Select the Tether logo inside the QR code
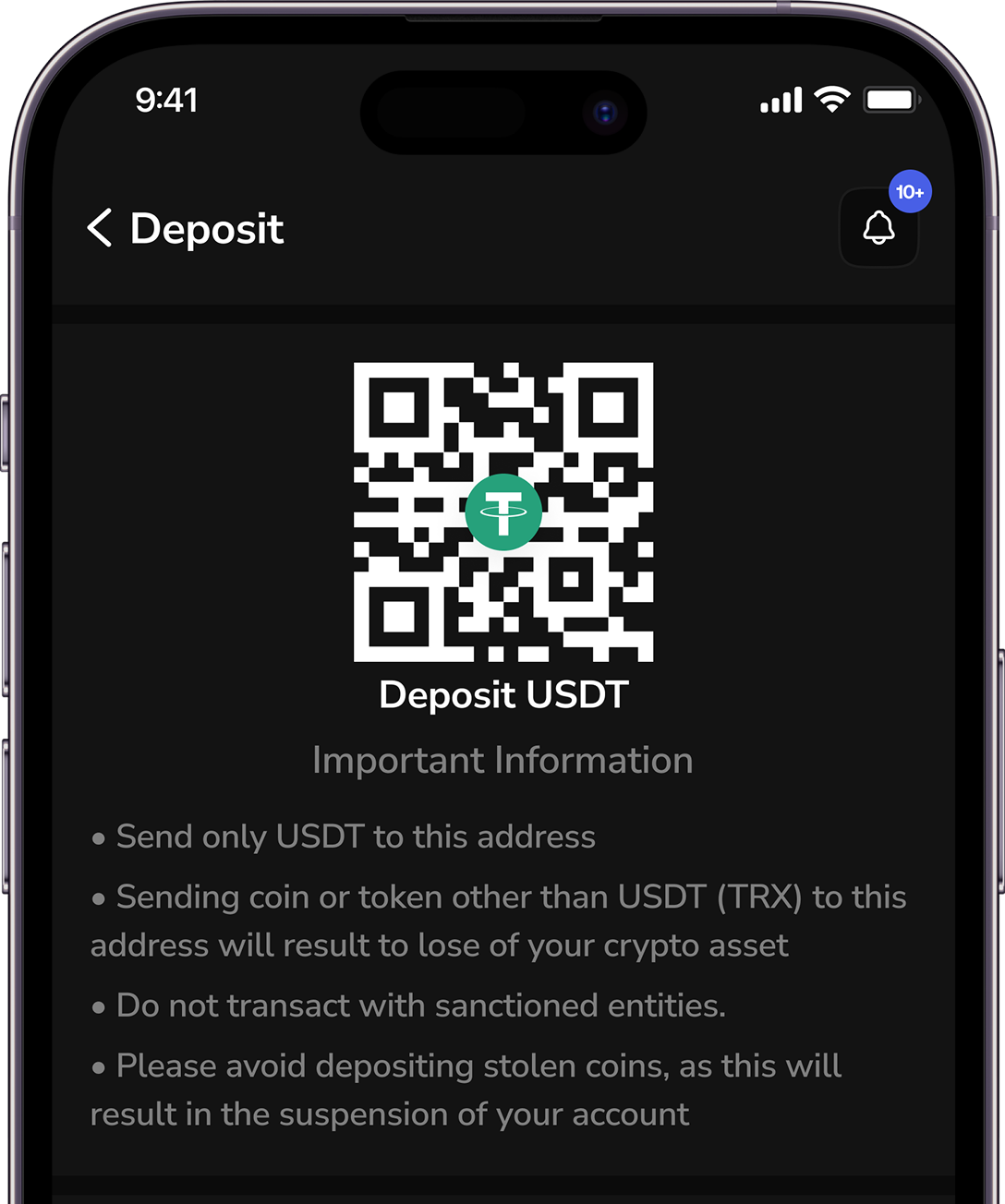 coord(504,512)
